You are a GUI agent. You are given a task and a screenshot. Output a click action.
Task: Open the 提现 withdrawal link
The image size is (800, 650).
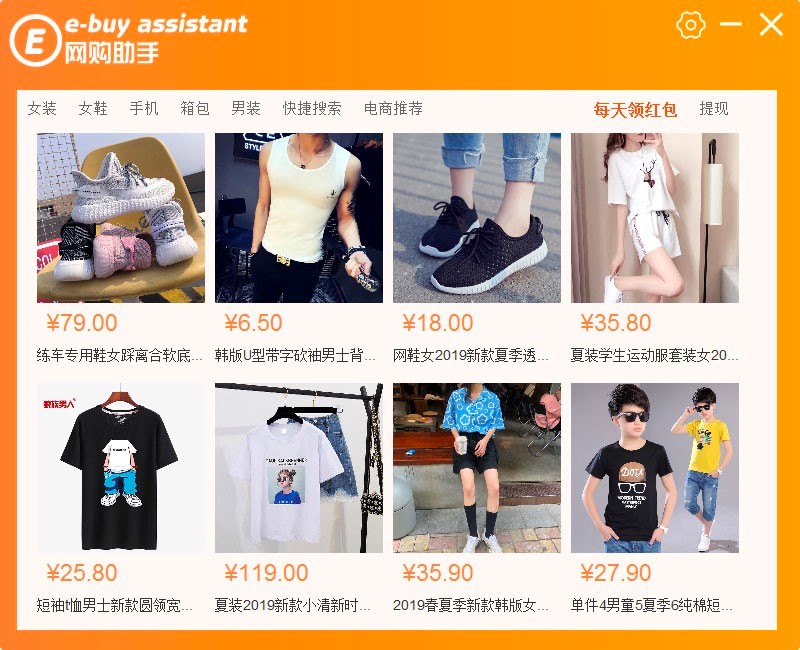click(x=714, y=109)
